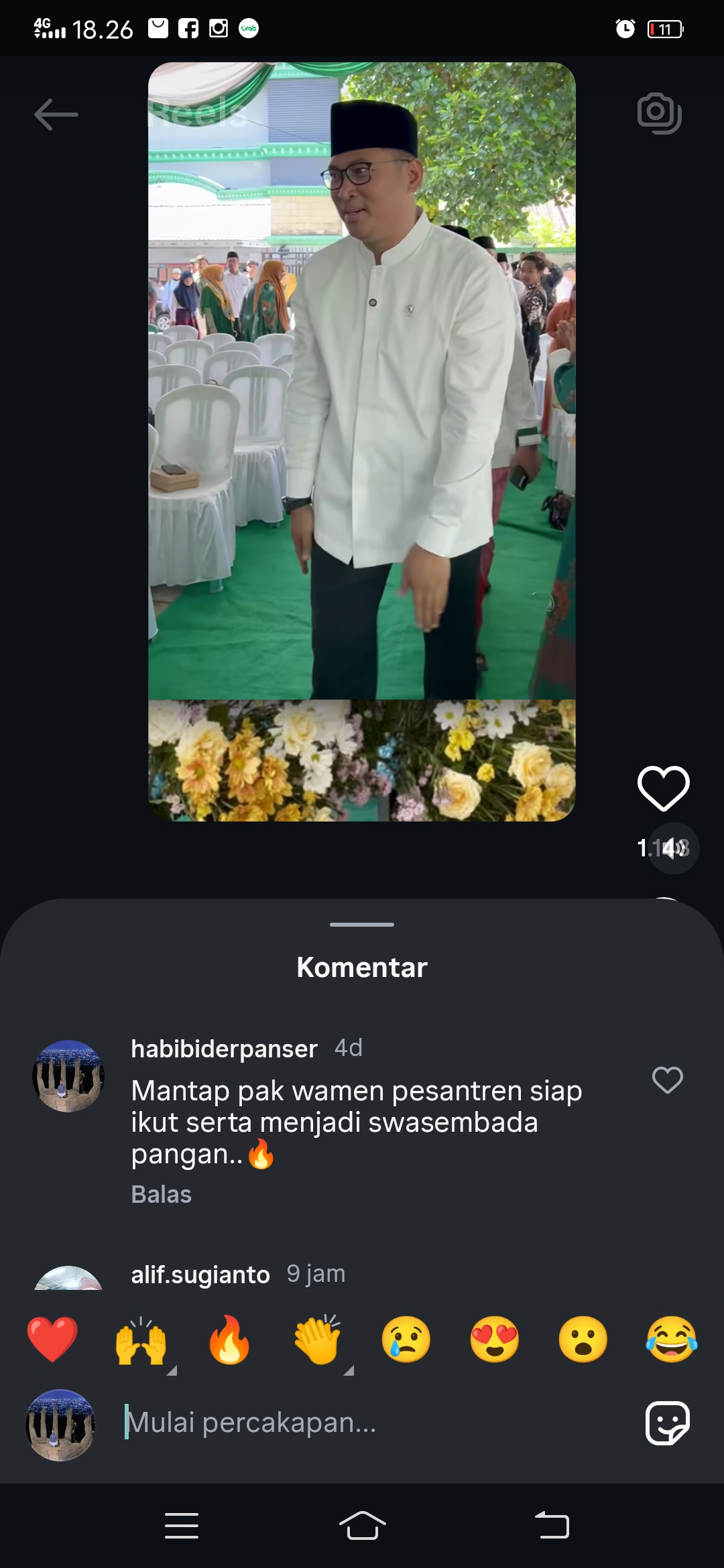Tap the system home button
The height and width of the screenshot is (1568, 724).
click(x=362, y=1526)
